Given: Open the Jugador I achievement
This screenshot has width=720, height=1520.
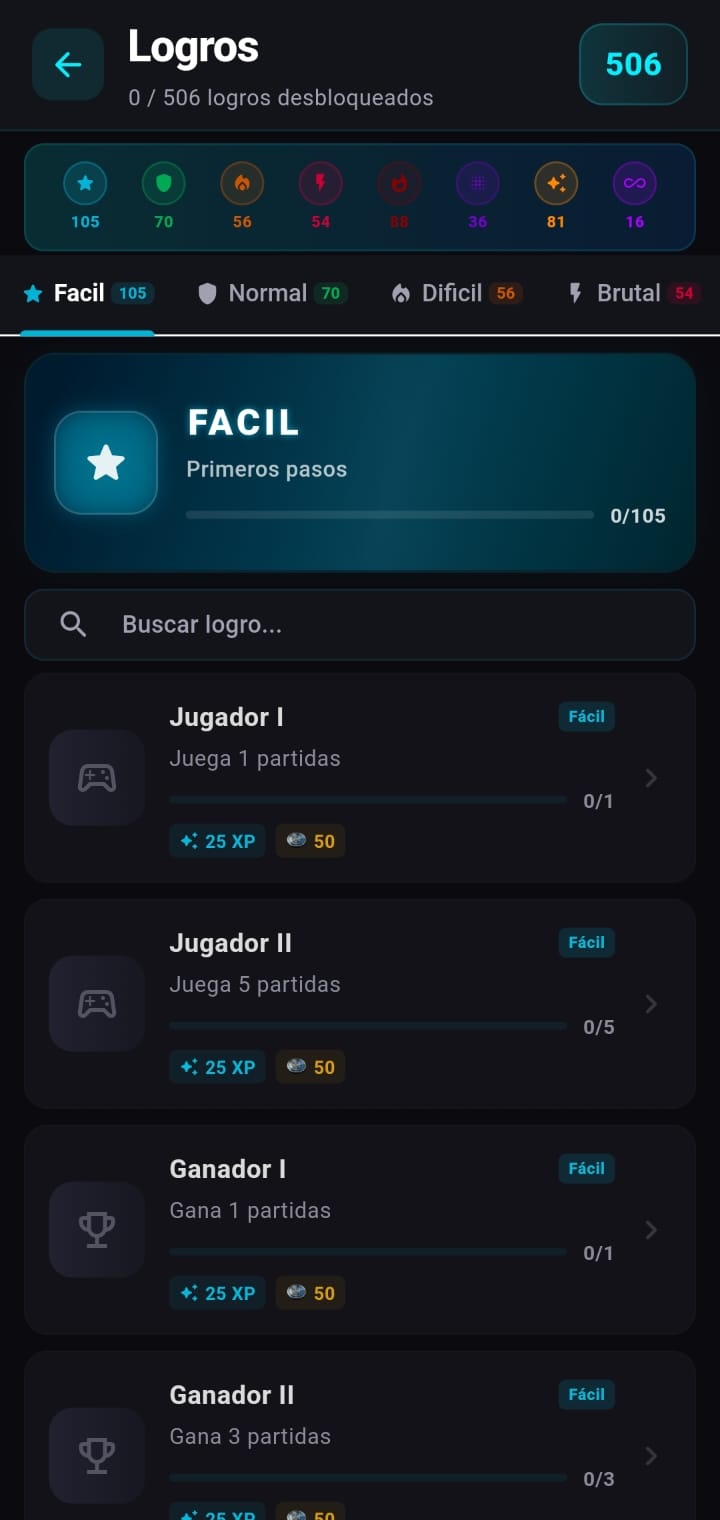Looking at the screenshot, I should 360,778.
